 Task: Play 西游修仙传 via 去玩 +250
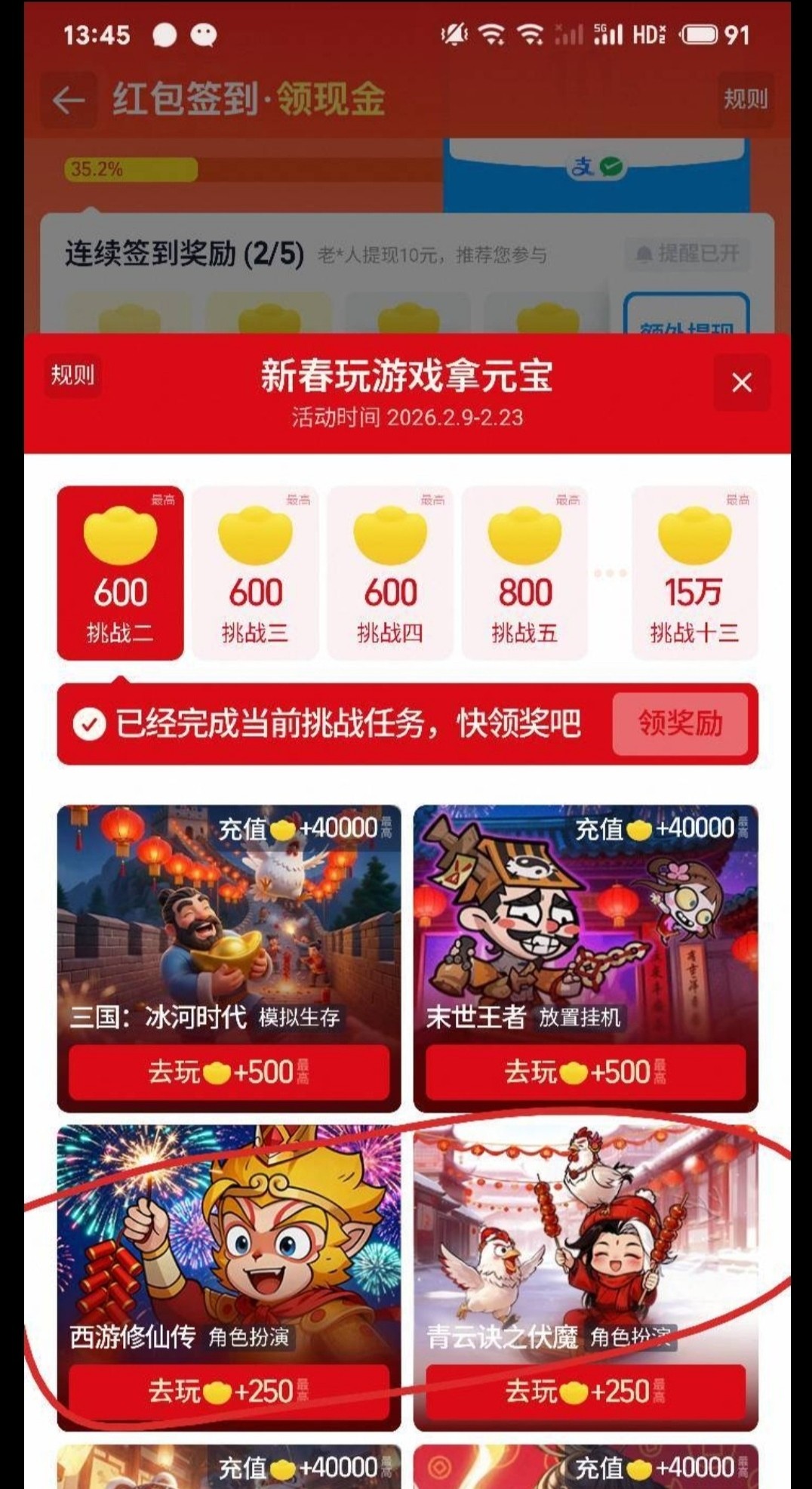229,1391
